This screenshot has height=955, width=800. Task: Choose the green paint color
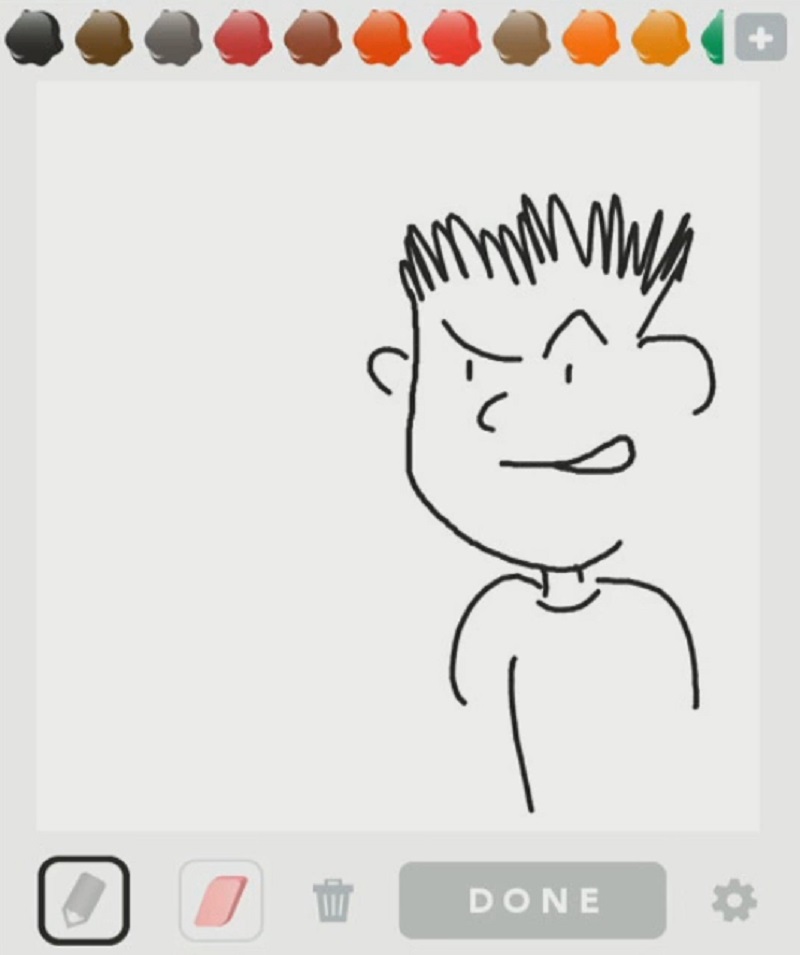click(x=714, y=38)
